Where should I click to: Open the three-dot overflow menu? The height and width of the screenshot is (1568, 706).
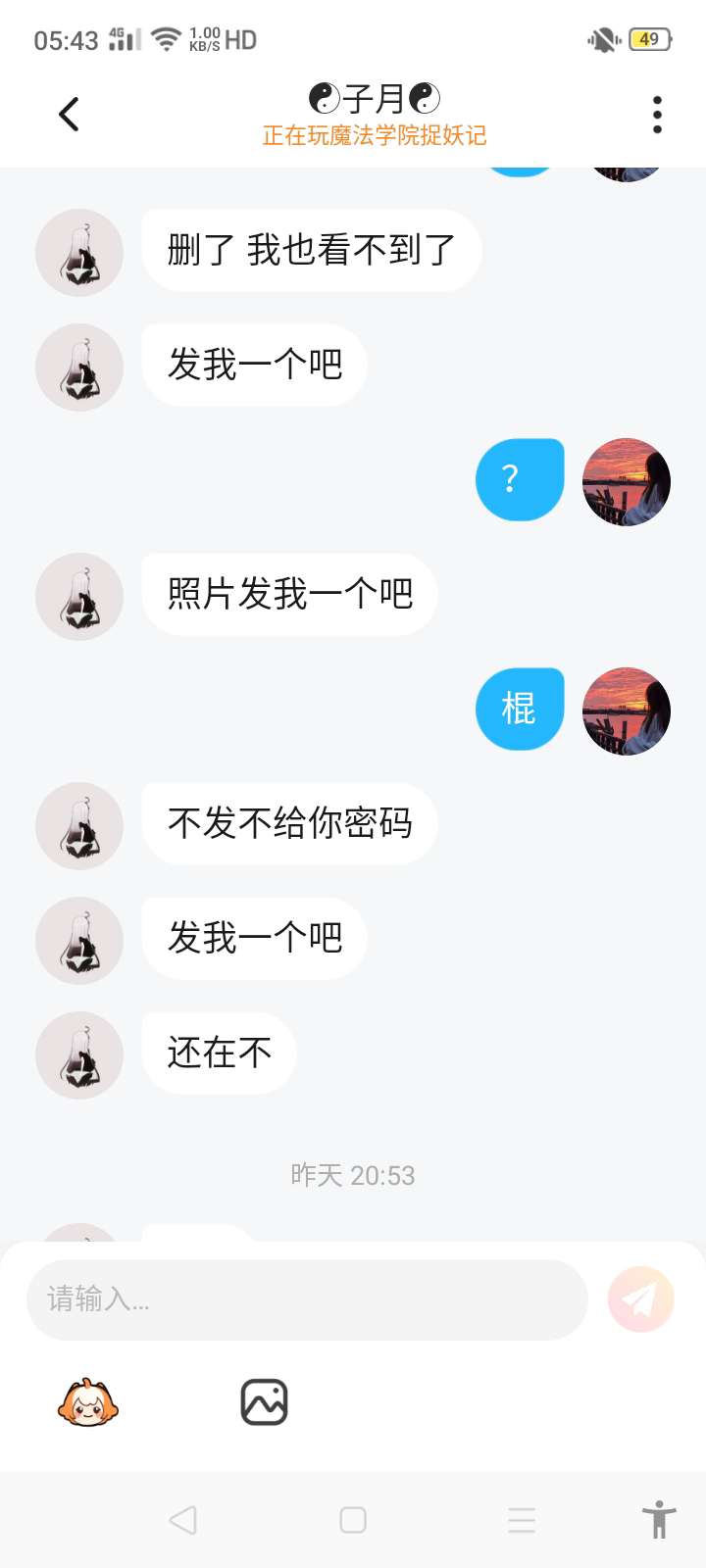(657, 115)
